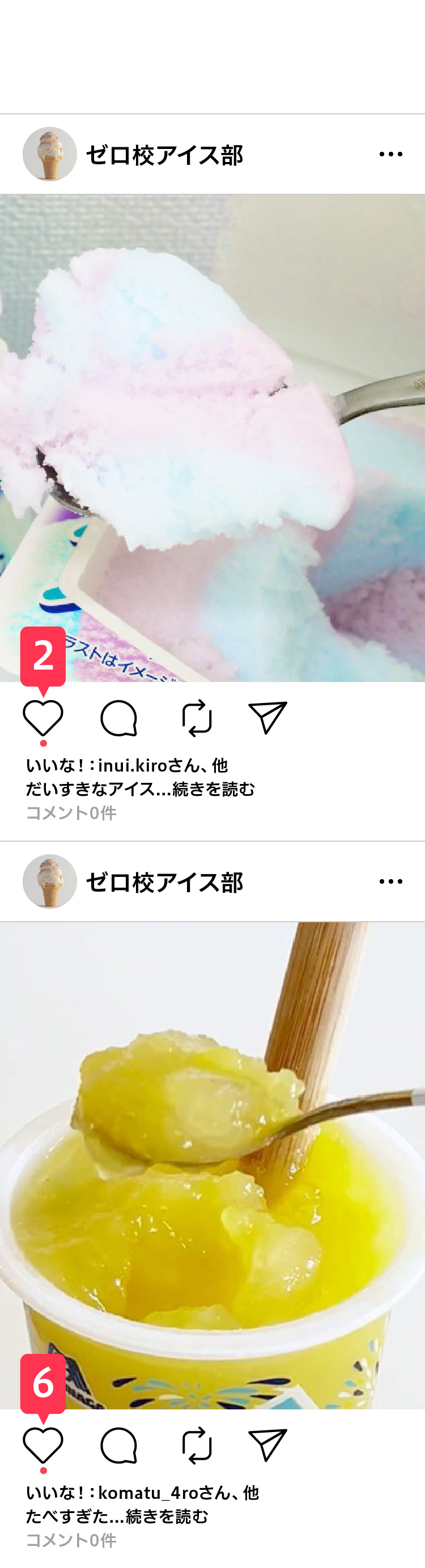425x1568 pixels.
Task: Repost the だいすきなアイス post
Action: click(x=197, y=718)
